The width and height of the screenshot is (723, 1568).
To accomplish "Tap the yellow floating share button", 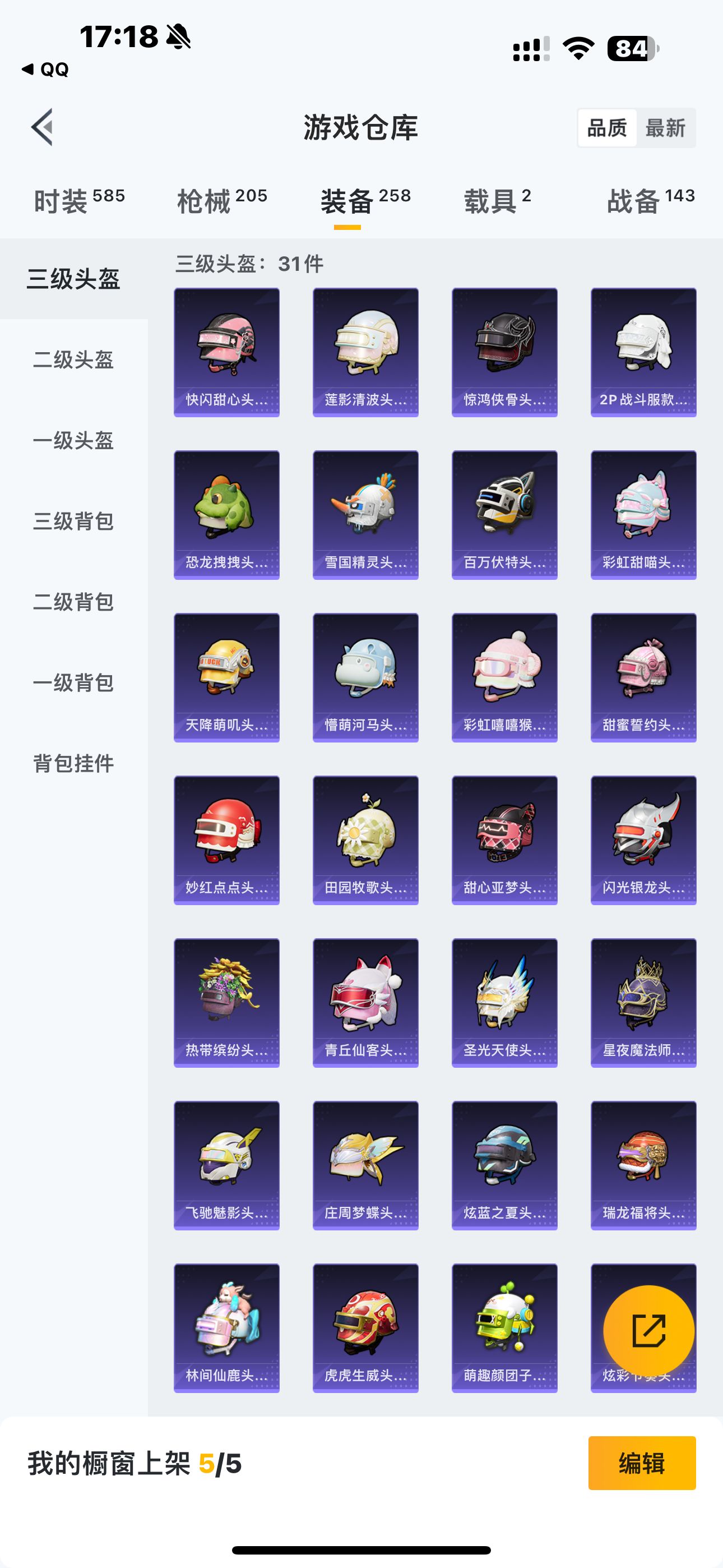I will (649, 1331).
